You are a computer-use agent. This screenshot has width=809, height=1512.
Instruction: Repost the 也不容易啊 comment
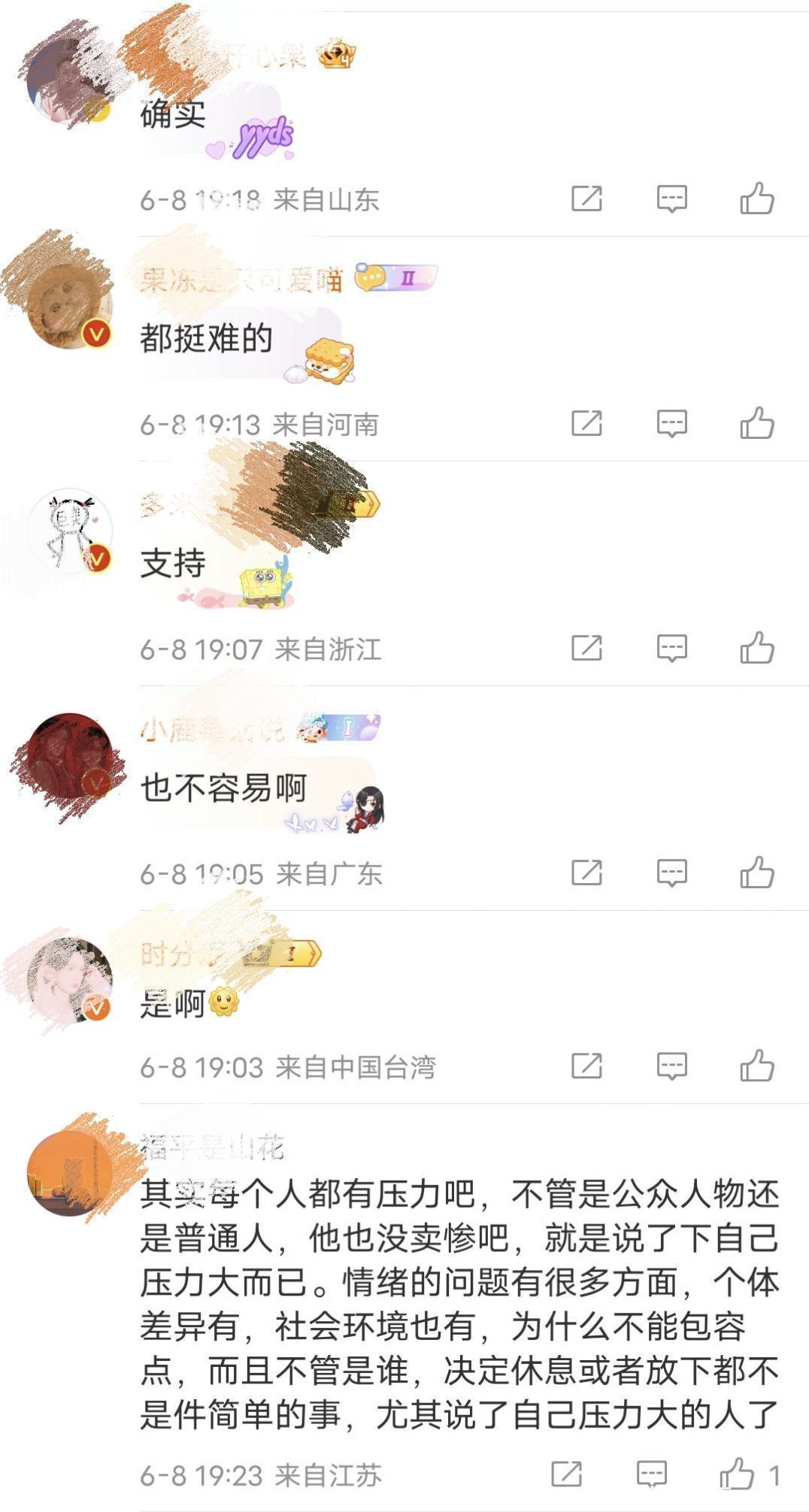click(586, 872)
